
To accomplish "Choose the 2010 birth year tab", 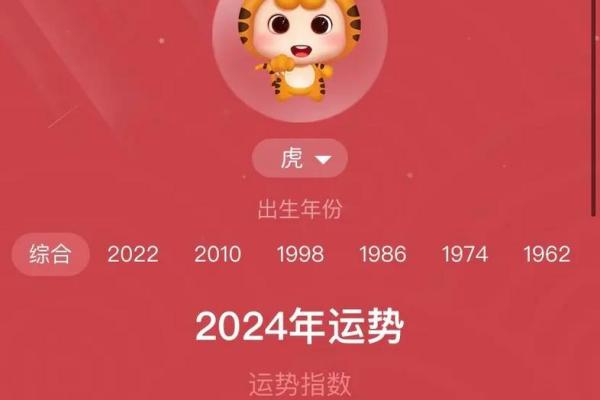I will coord(217,254).
